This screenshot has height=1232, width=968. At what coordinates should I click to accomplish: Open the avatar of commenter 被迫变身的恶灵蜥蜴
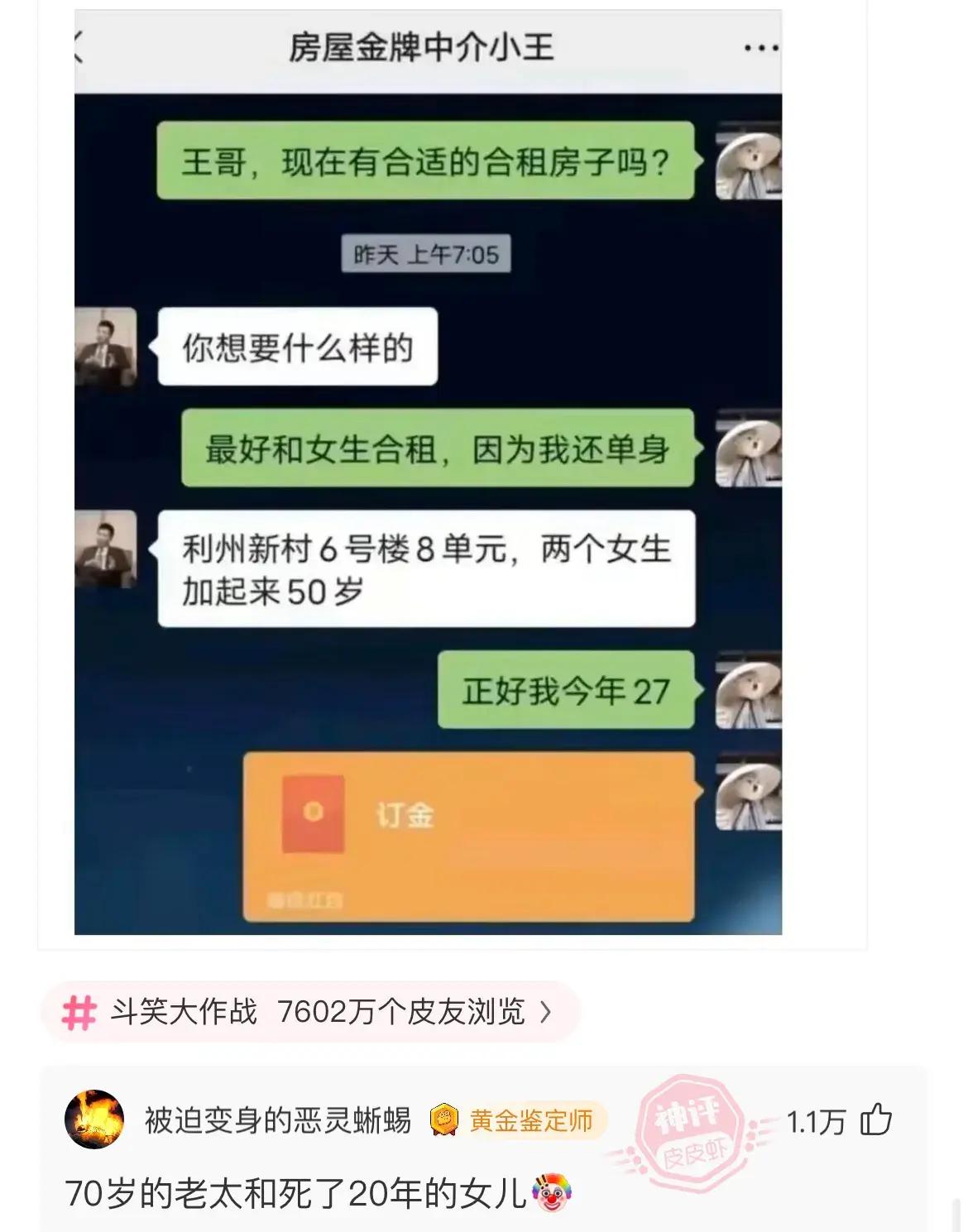pyautogui.click(x=94, y=1119)
